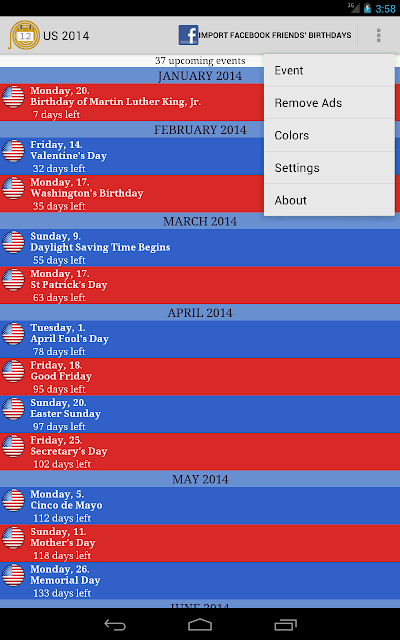Image resolution: width=400 pixels, height=640 pixels.
Task: Import Facebook friends' birthdays
Action: pyautogui.click(x=265, y=36)
